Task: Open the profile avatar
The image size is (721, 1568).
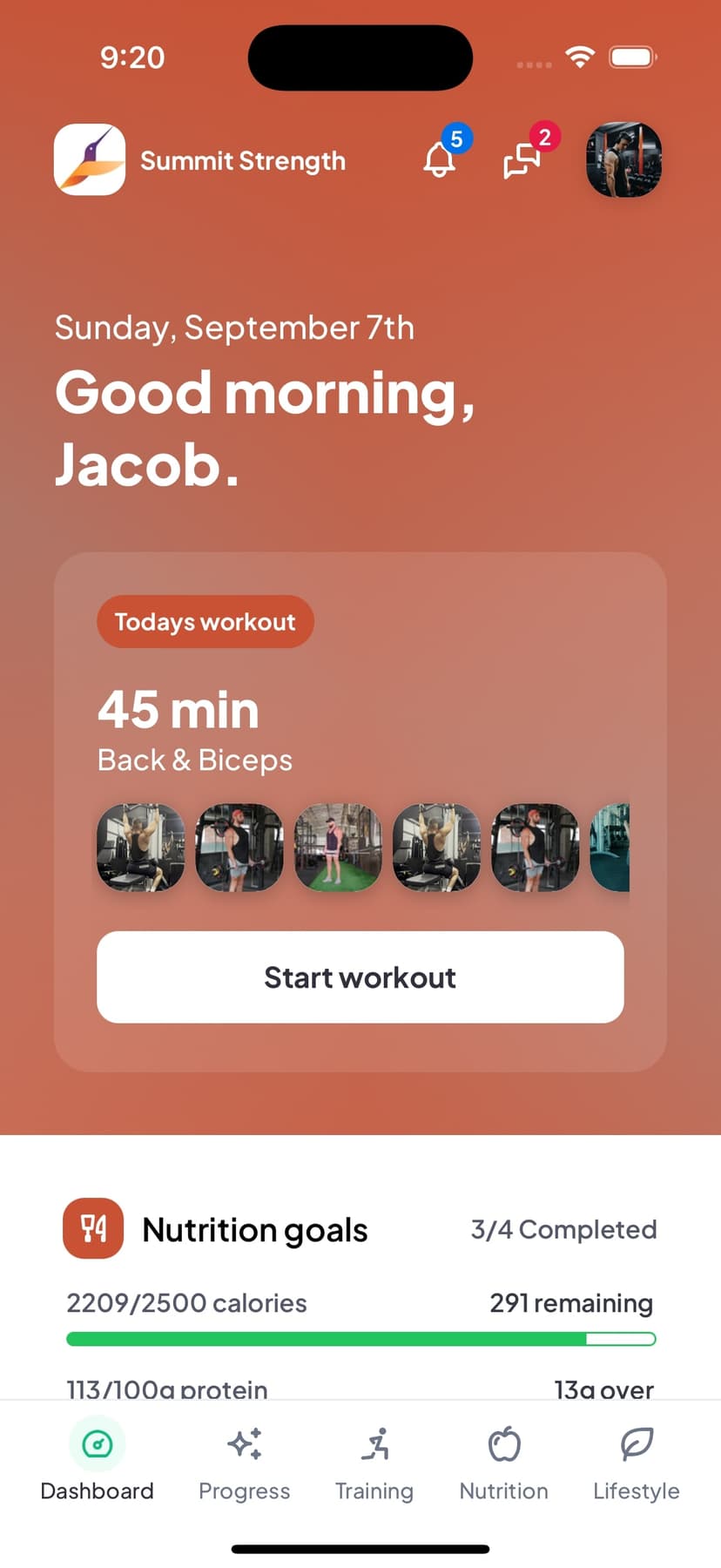Action: [623, 160]
